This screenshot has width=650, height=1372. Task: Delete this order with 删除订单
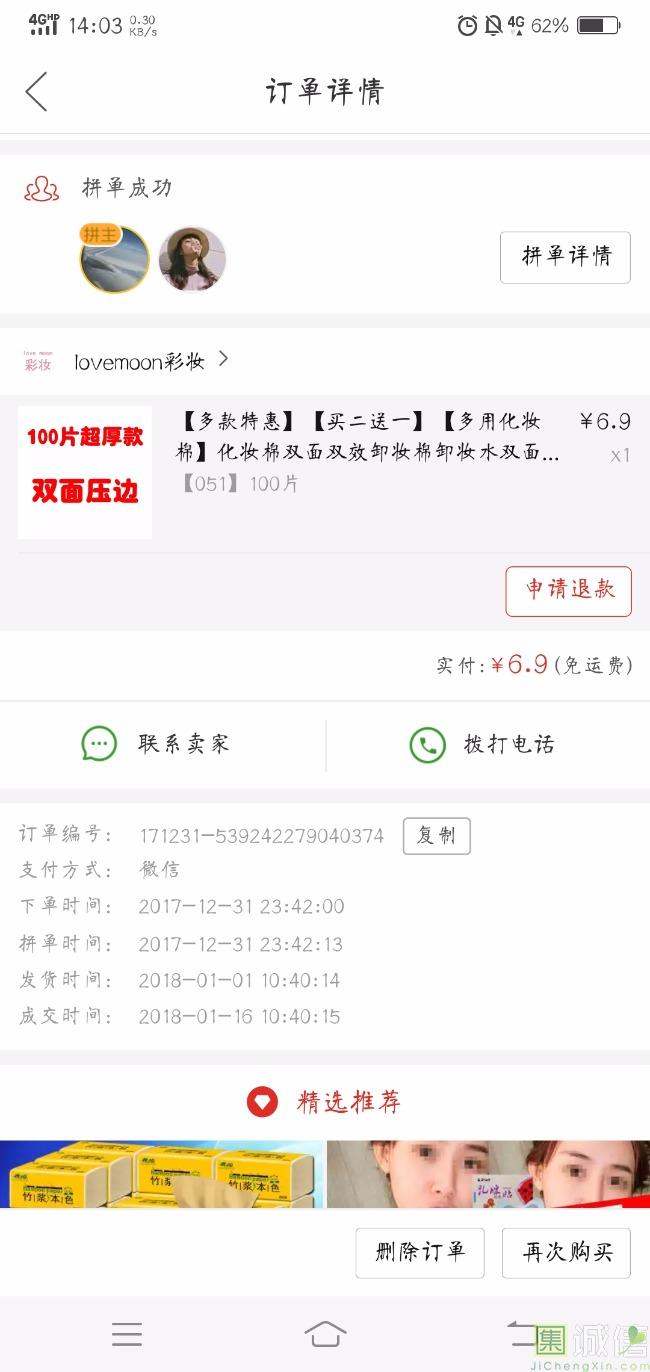pyautogui.click(x=420, y=1252)
